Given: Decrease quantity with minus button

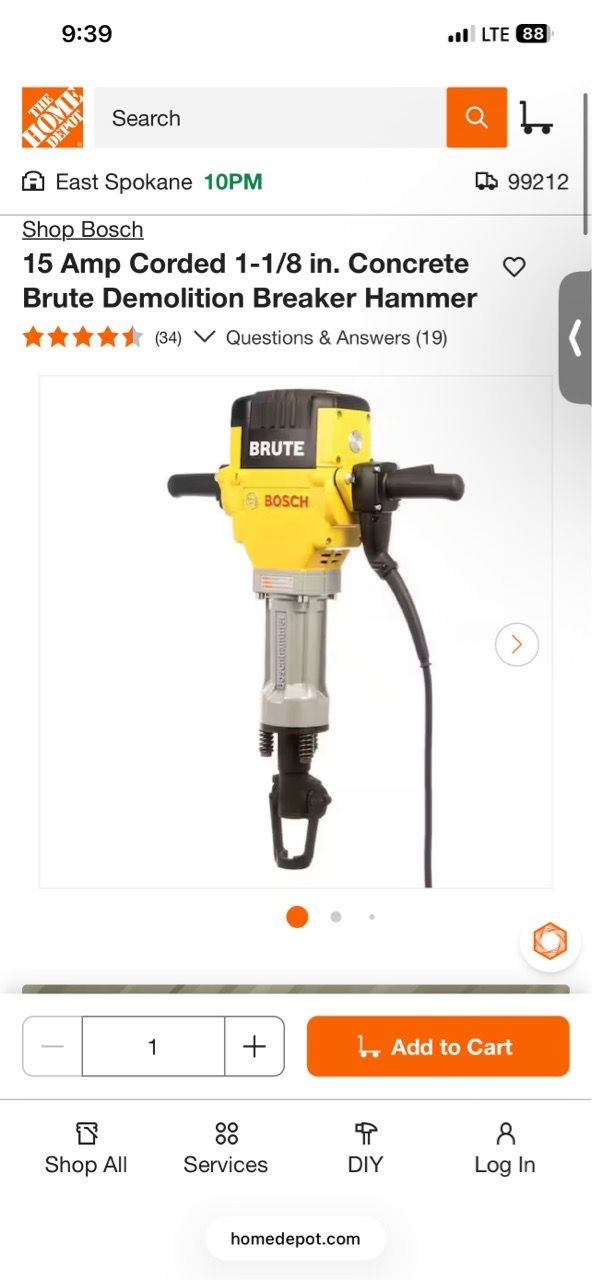Looking at the screenshot, I should [x=53, y=1047].
